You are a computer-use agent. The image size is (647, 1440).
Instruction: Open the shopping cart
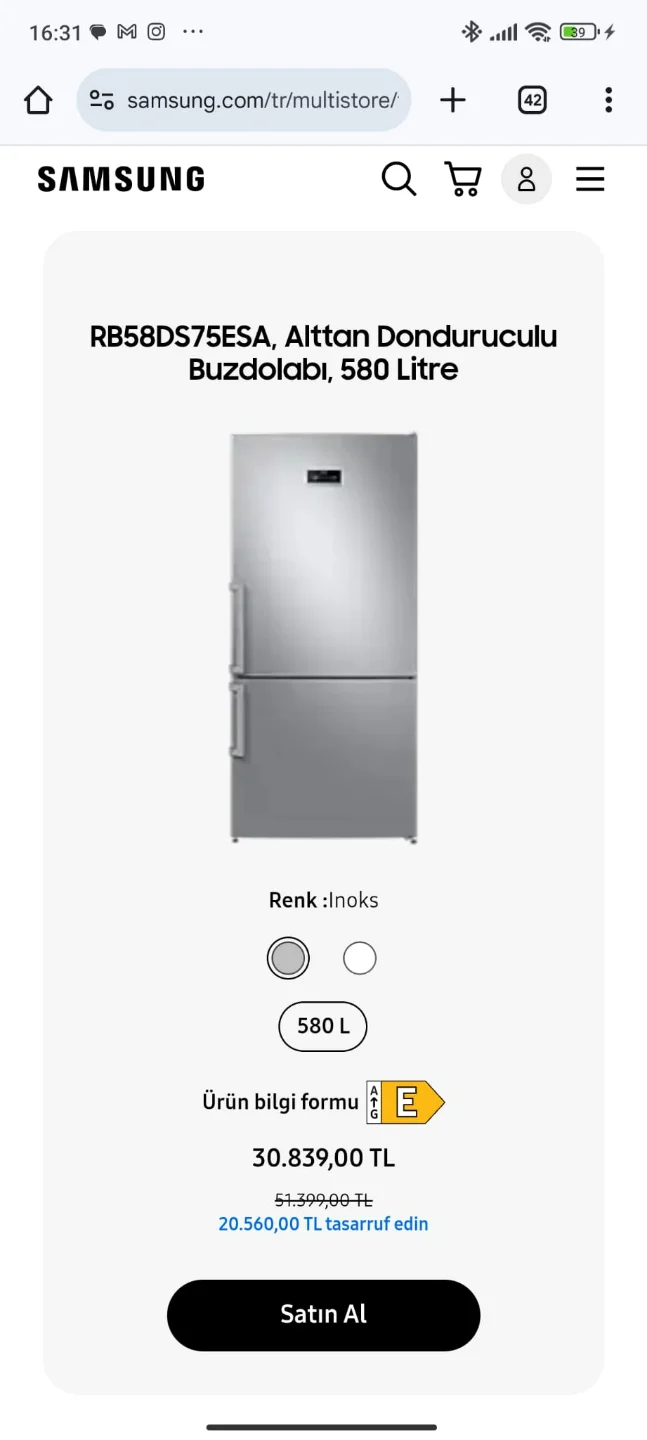[x=463, y=180]
